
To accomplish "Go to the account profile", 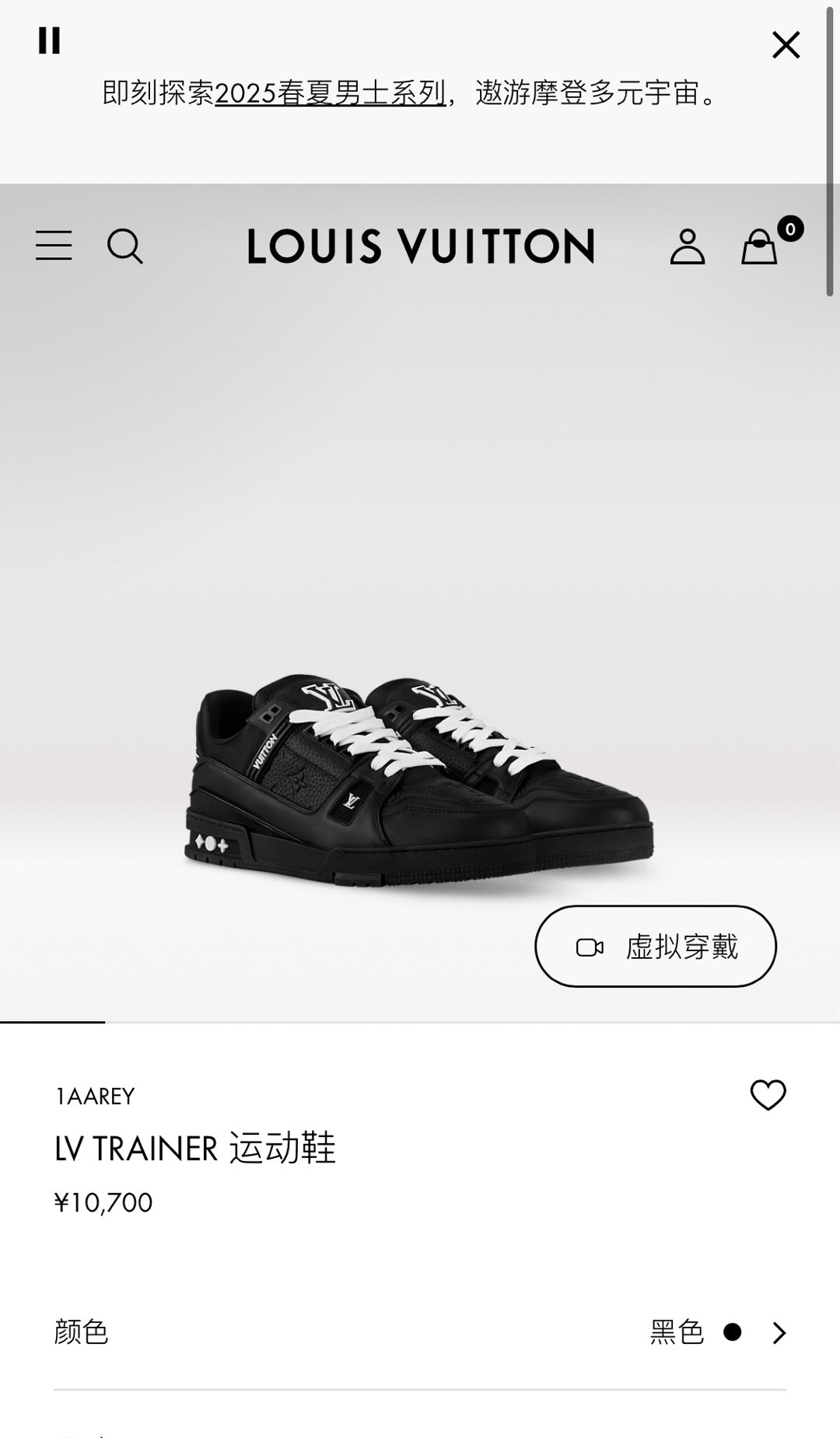I will (x=688, y=247).
